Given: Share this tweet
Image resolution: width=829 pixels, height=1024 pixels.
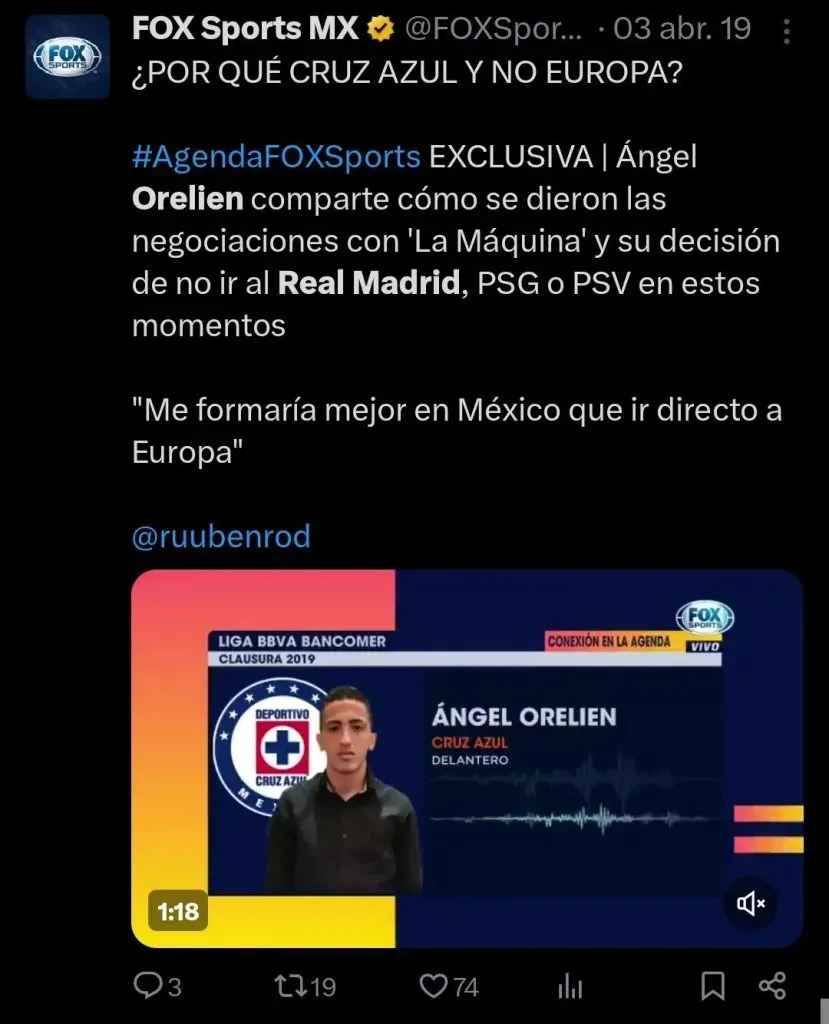Looking at the screenshot, I should coord(772,986).
